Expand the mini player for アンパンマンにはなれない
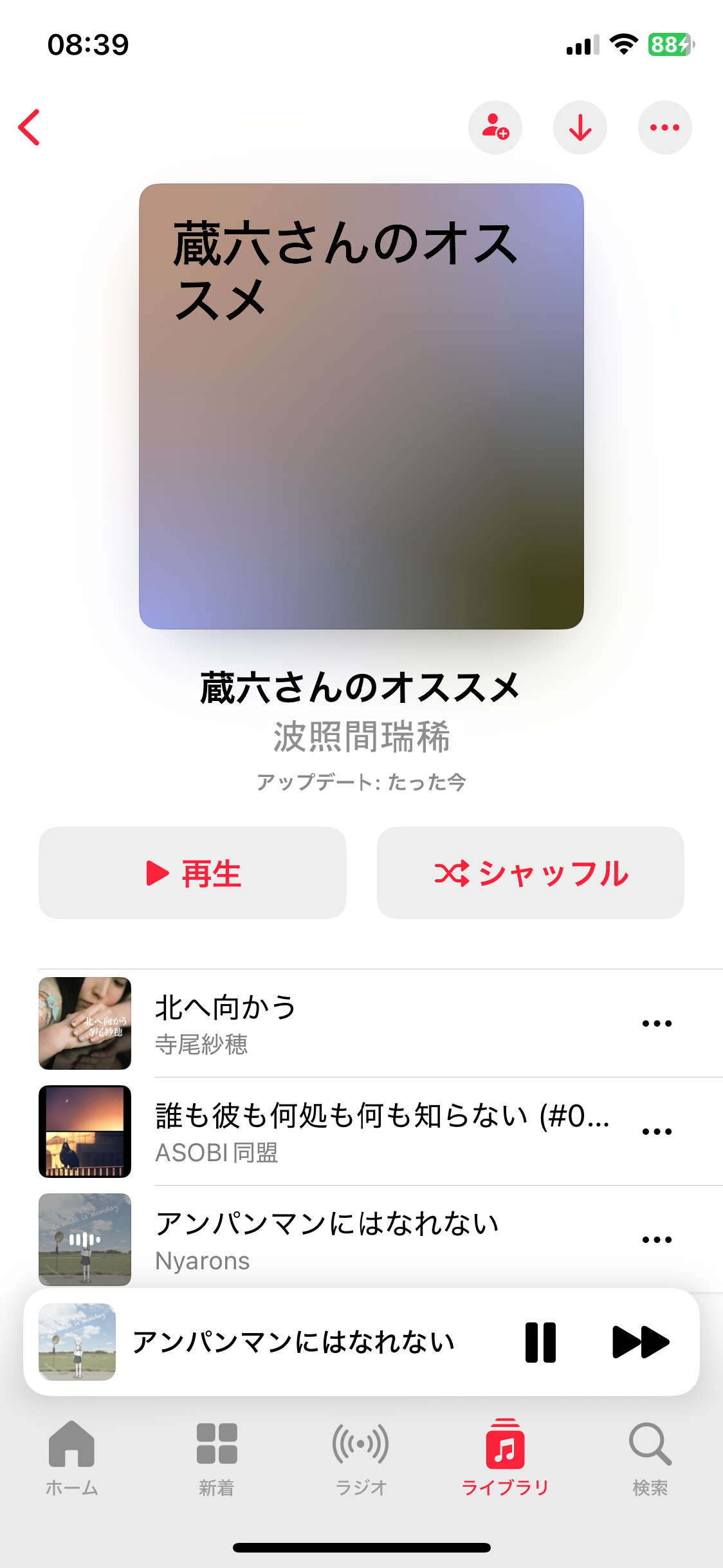The image size is (723, 1568). tap(293, 1342)
